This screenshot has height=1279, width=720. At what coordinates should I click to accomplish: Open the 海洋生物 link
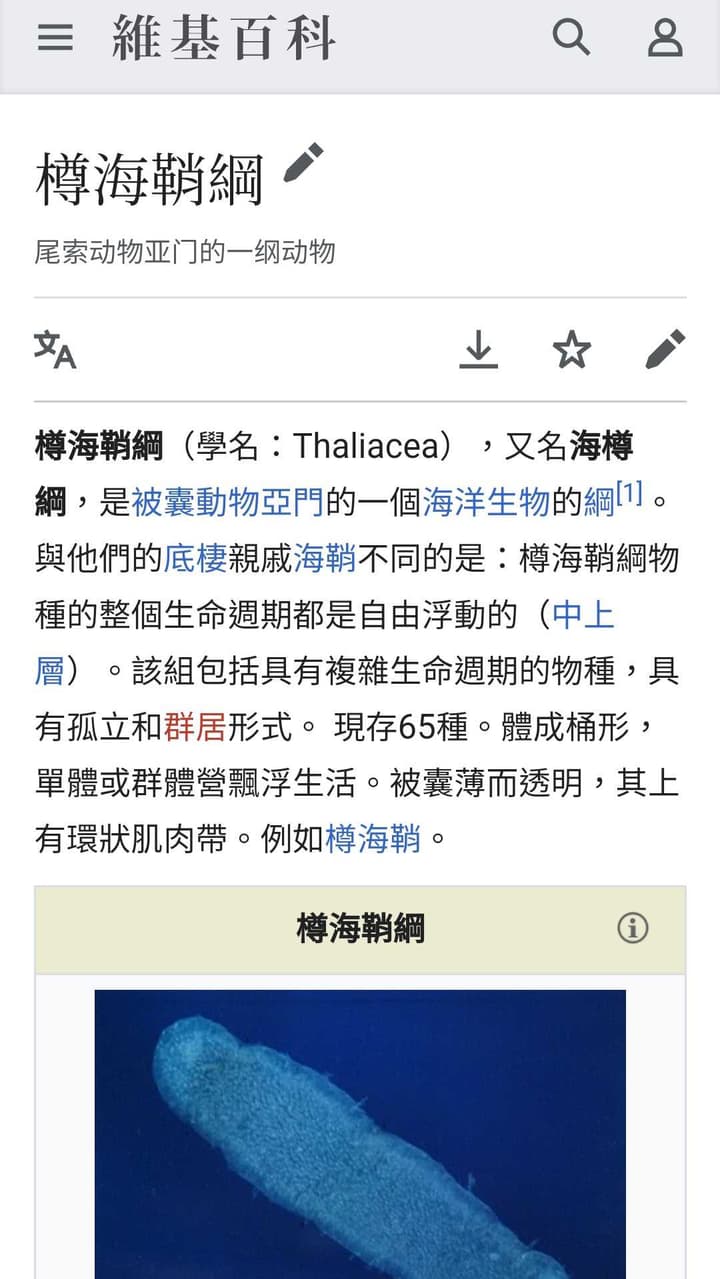click(486, 501)
